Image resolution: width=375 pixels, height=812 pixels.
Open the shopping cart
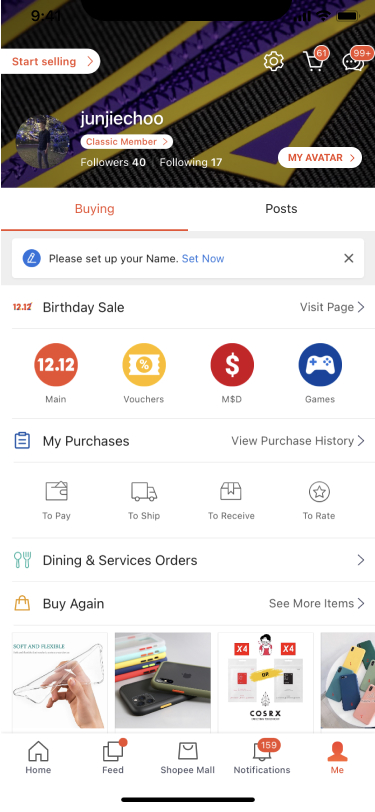tap(314, 61)
